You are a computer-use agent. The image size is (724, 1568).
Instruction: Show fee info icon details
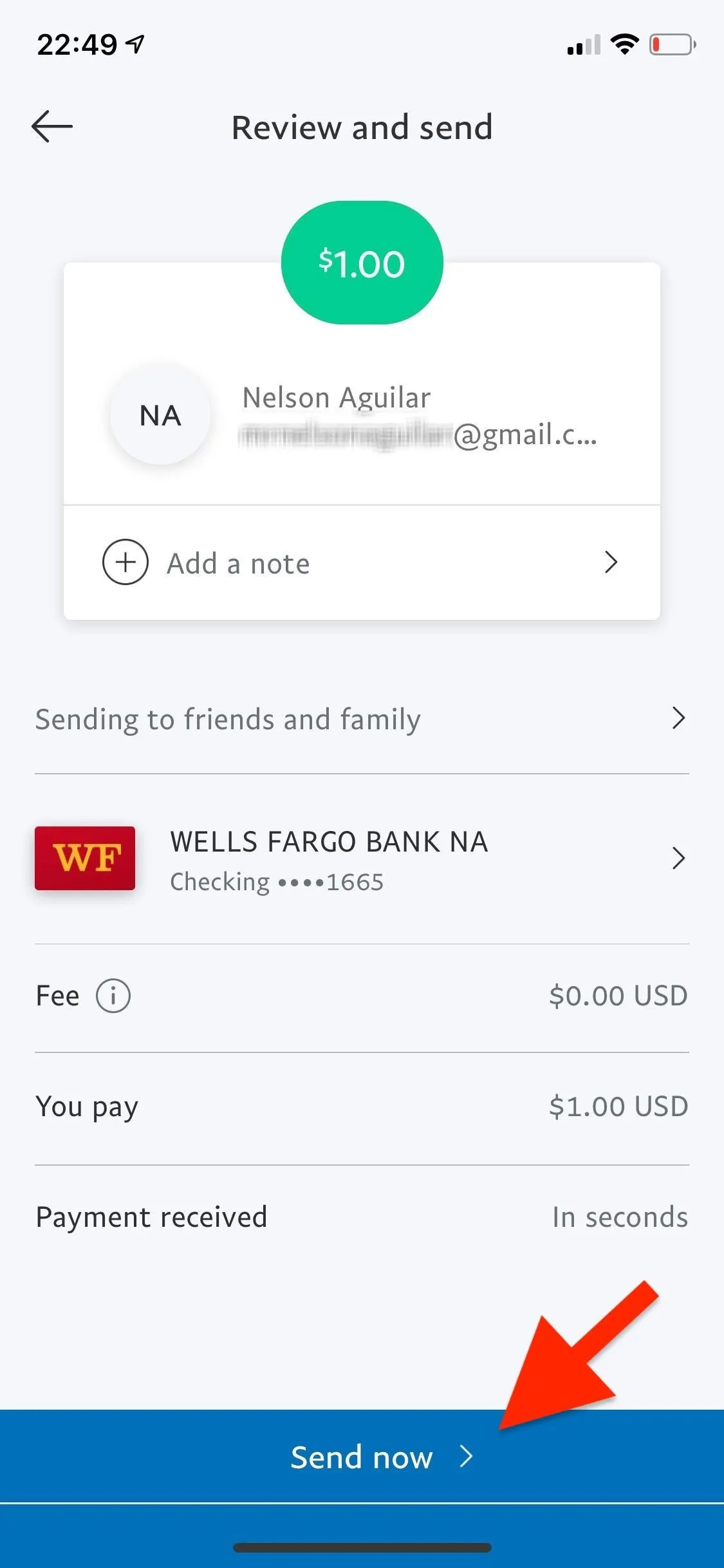113,996
